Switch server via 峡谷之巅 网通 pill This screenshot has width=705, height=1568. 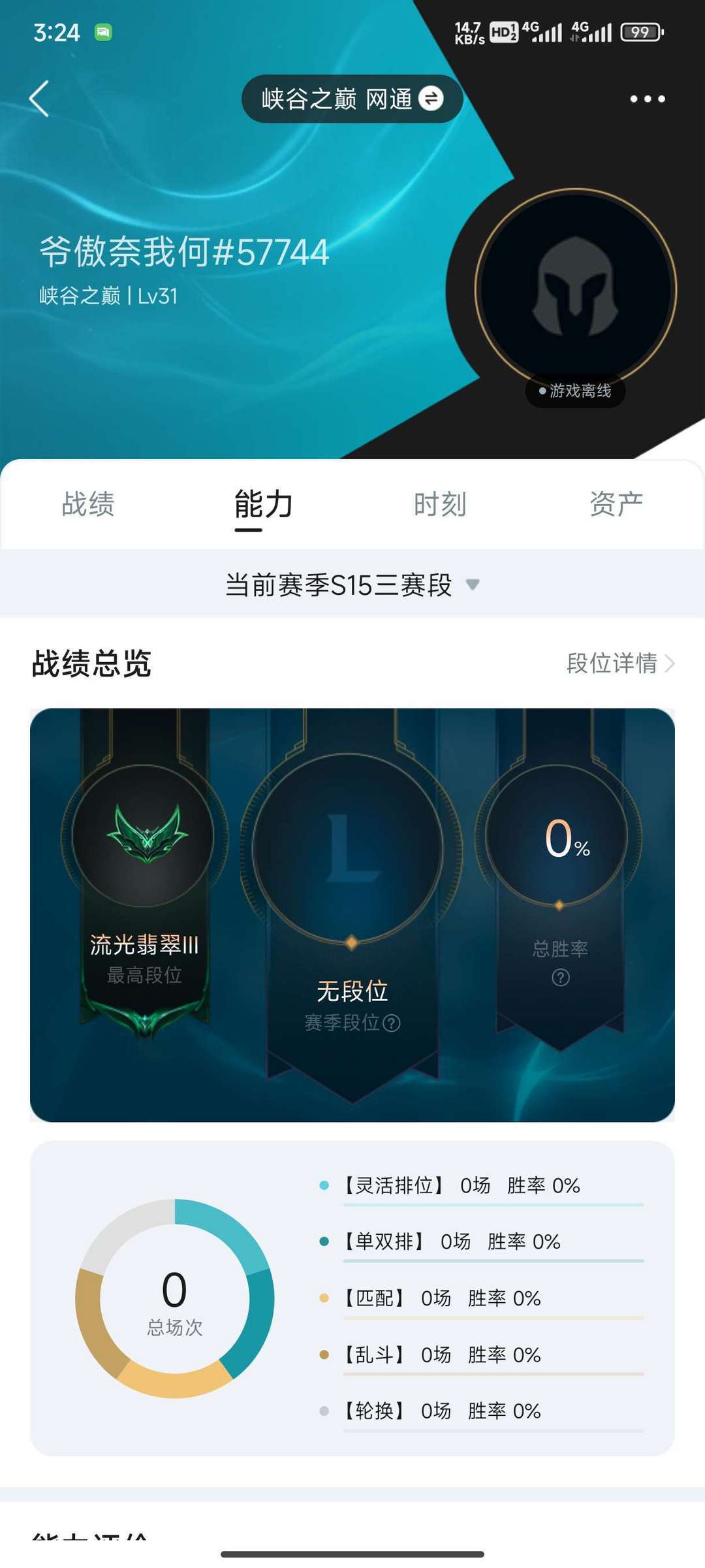352,99
